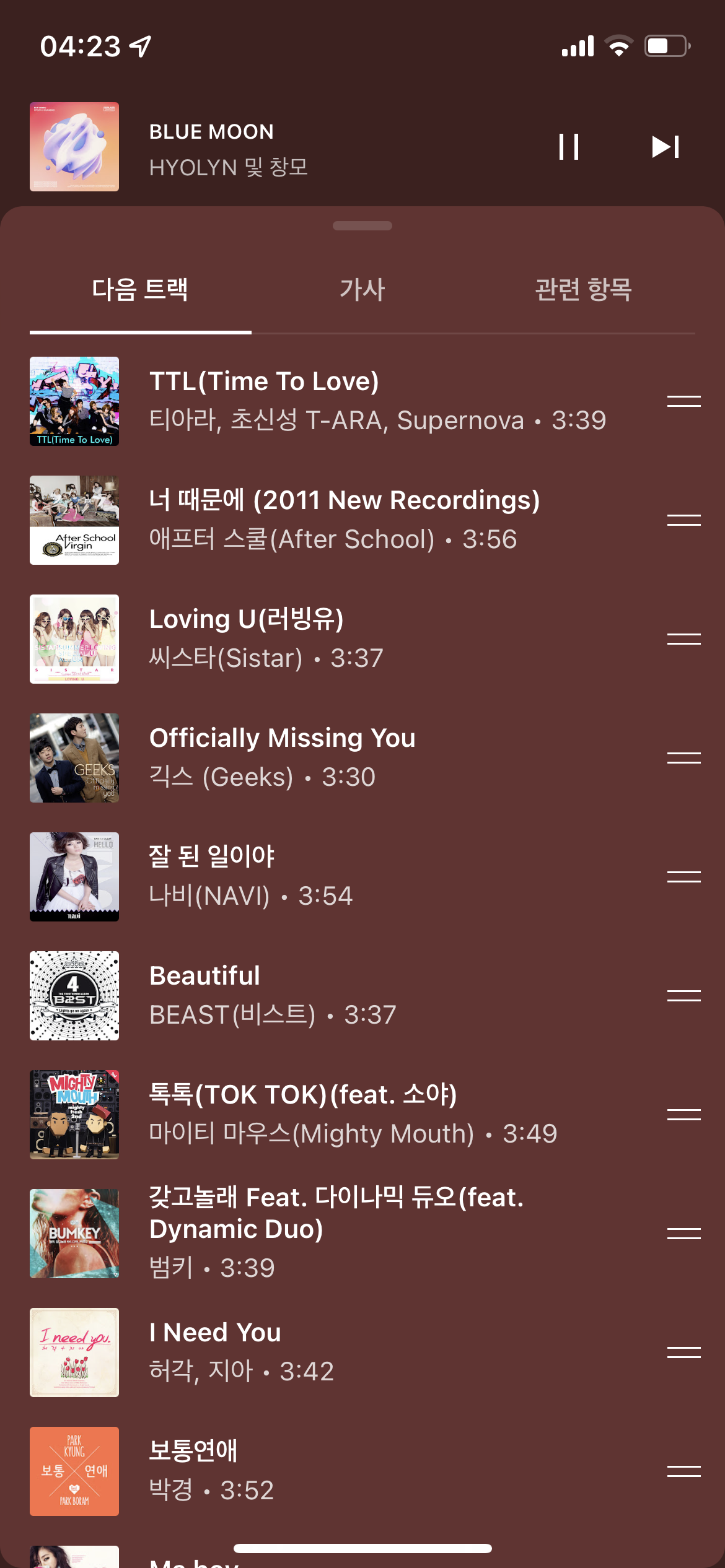Image resolution: width=725 pixels, height=1568 pixels.
Task: Play Loving U(러빙유) by Sistar
Action: [x=347, y=639]
